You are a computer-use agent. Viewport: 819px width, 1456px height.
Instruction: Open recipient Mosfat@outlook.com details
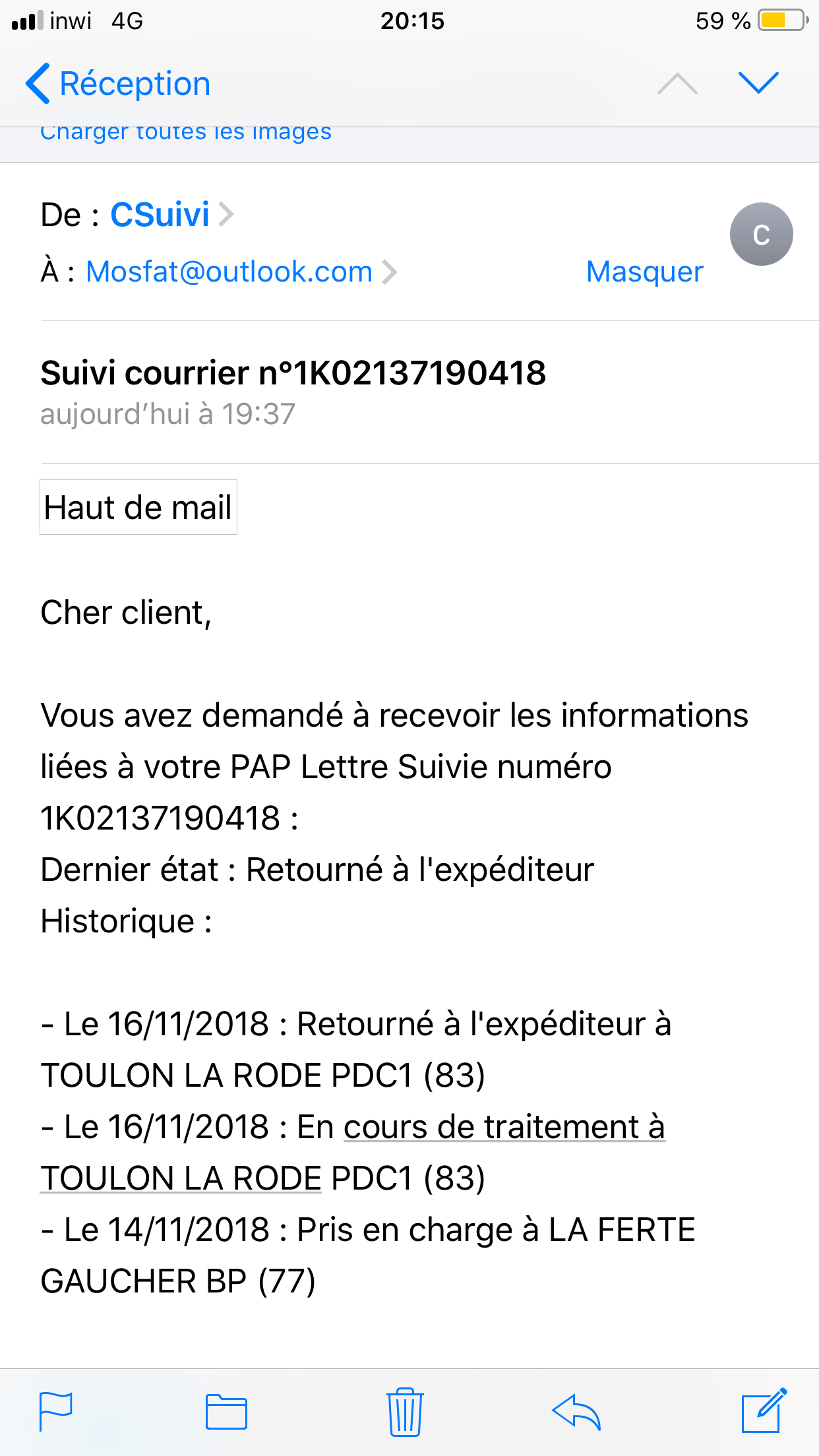pyautogui.click(x=241, y=272)
